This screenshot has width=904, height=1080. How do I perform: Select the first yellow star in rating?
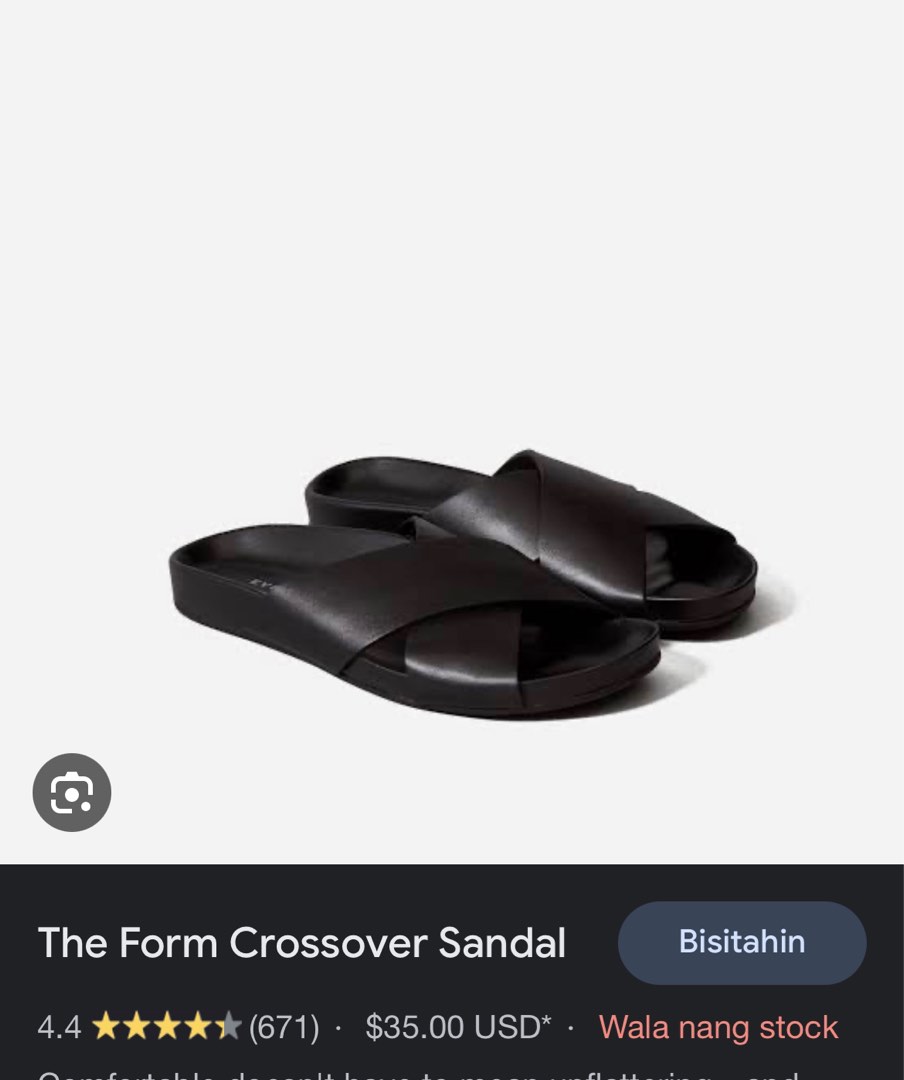tap(107, 1026)
